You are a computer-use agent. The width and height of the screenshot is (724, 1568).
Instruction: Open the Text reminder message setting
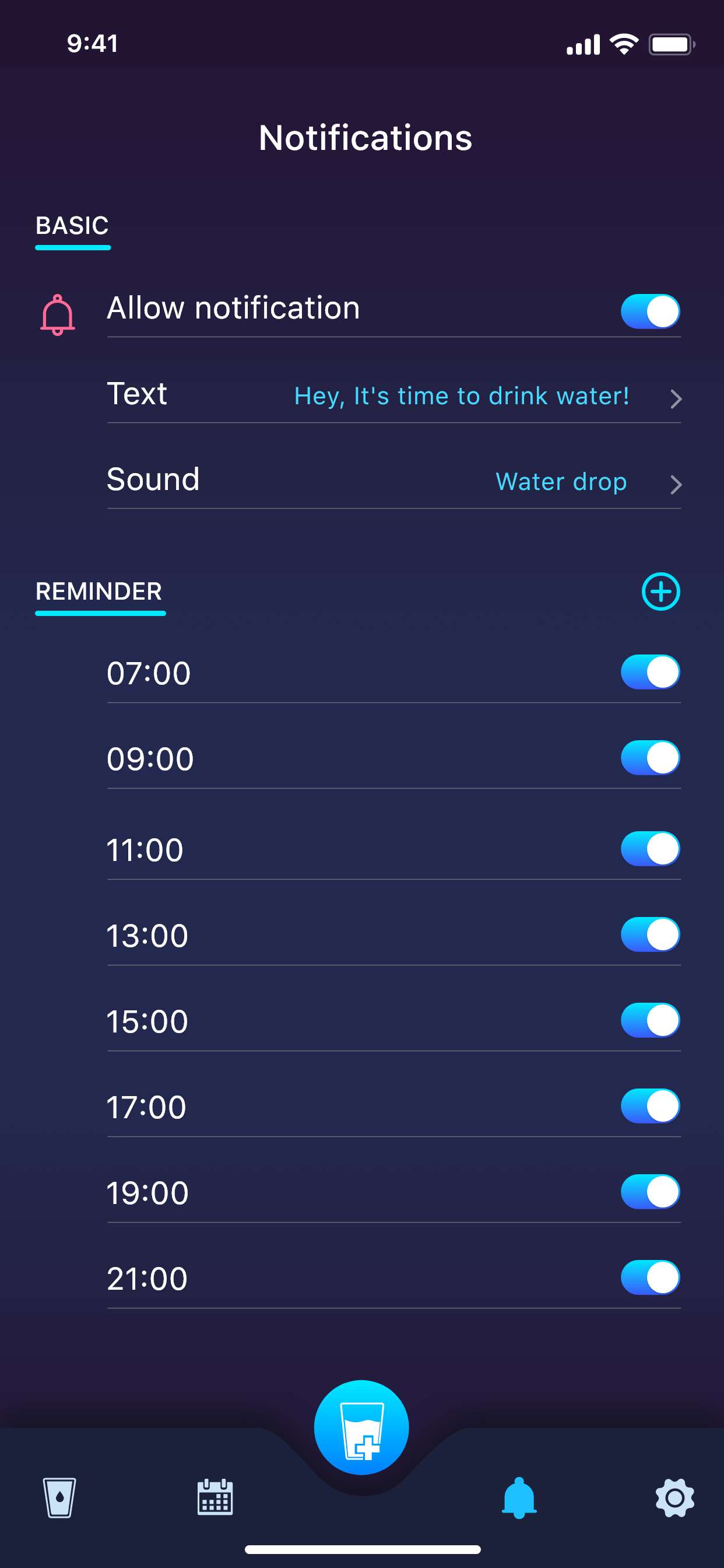(393, 395)
